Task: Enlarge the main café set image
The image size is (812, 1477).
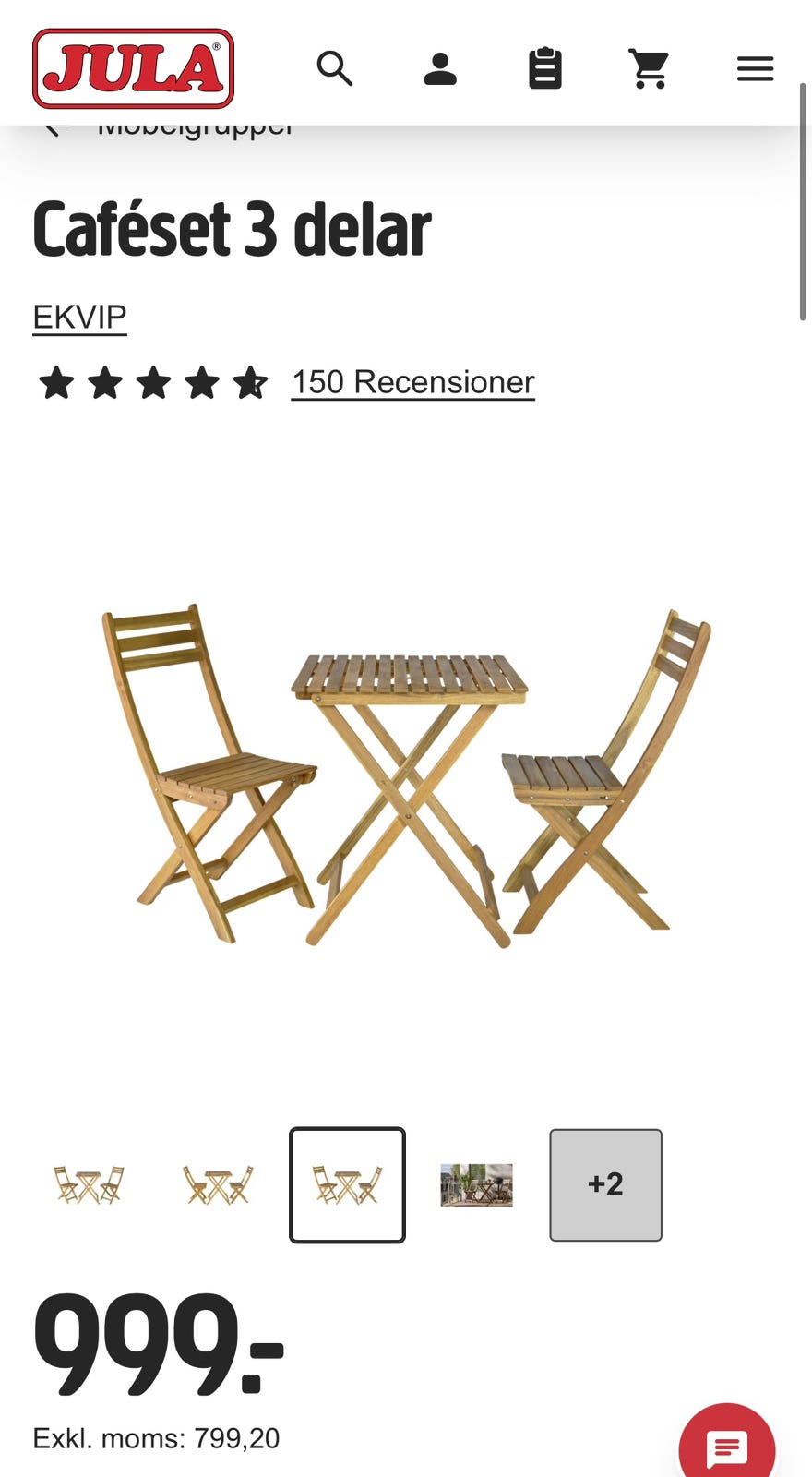Action: 406,775
